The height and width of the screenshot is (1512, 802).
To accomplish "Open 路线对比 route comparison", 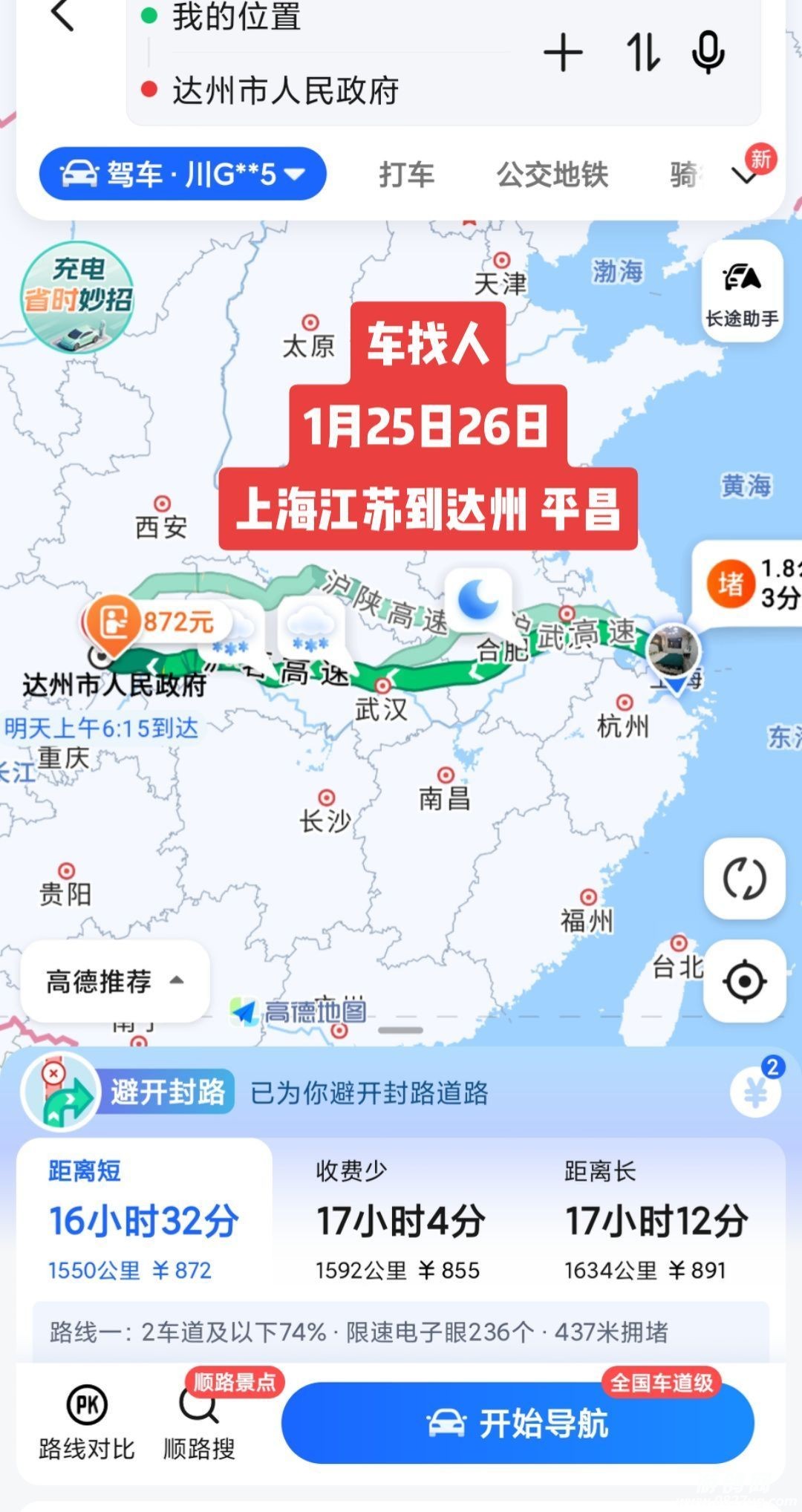I will click(x=87, y=1422).
